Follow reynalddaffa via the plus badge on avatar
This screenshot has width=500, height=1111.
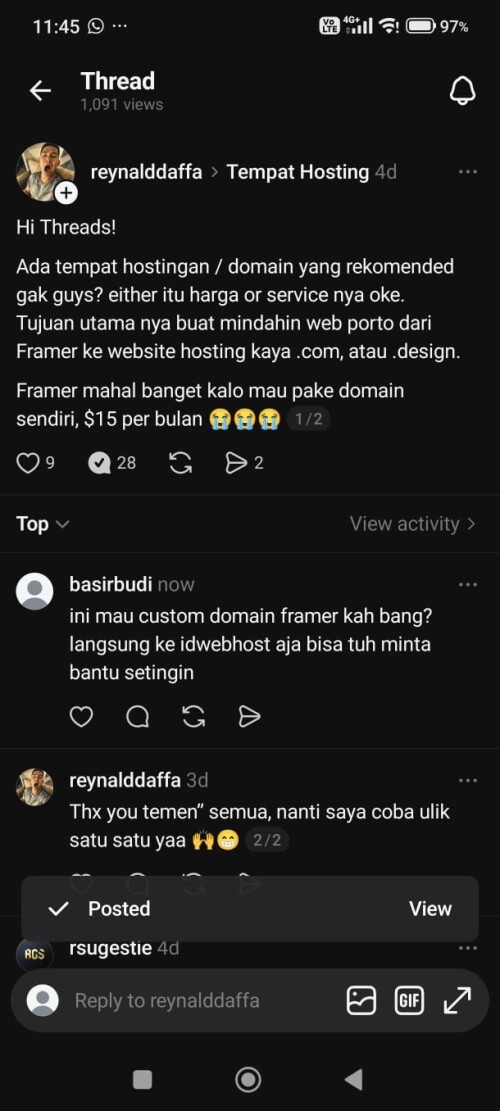[x=66, y=193]
